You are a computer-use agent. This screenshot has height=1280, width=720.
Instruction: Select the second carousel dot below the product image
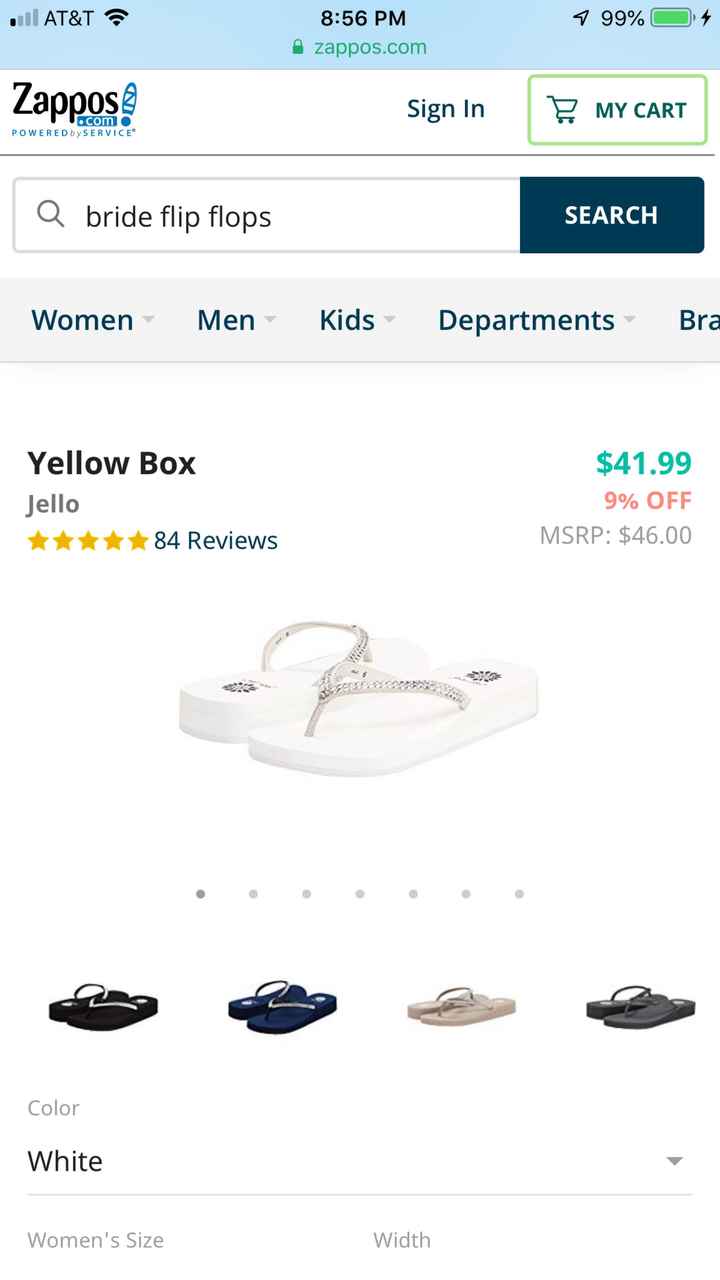tap(253, 893)
